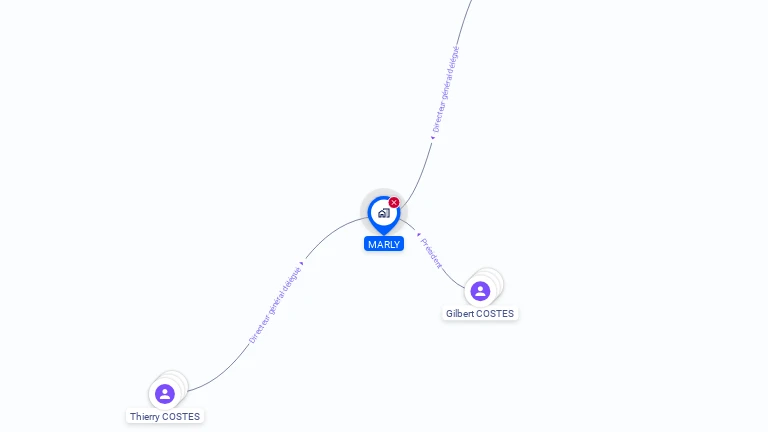Select the MARLY company node
Image resolution: width=768 pixels, height=432 pixels.
click(x=383, y=214)
